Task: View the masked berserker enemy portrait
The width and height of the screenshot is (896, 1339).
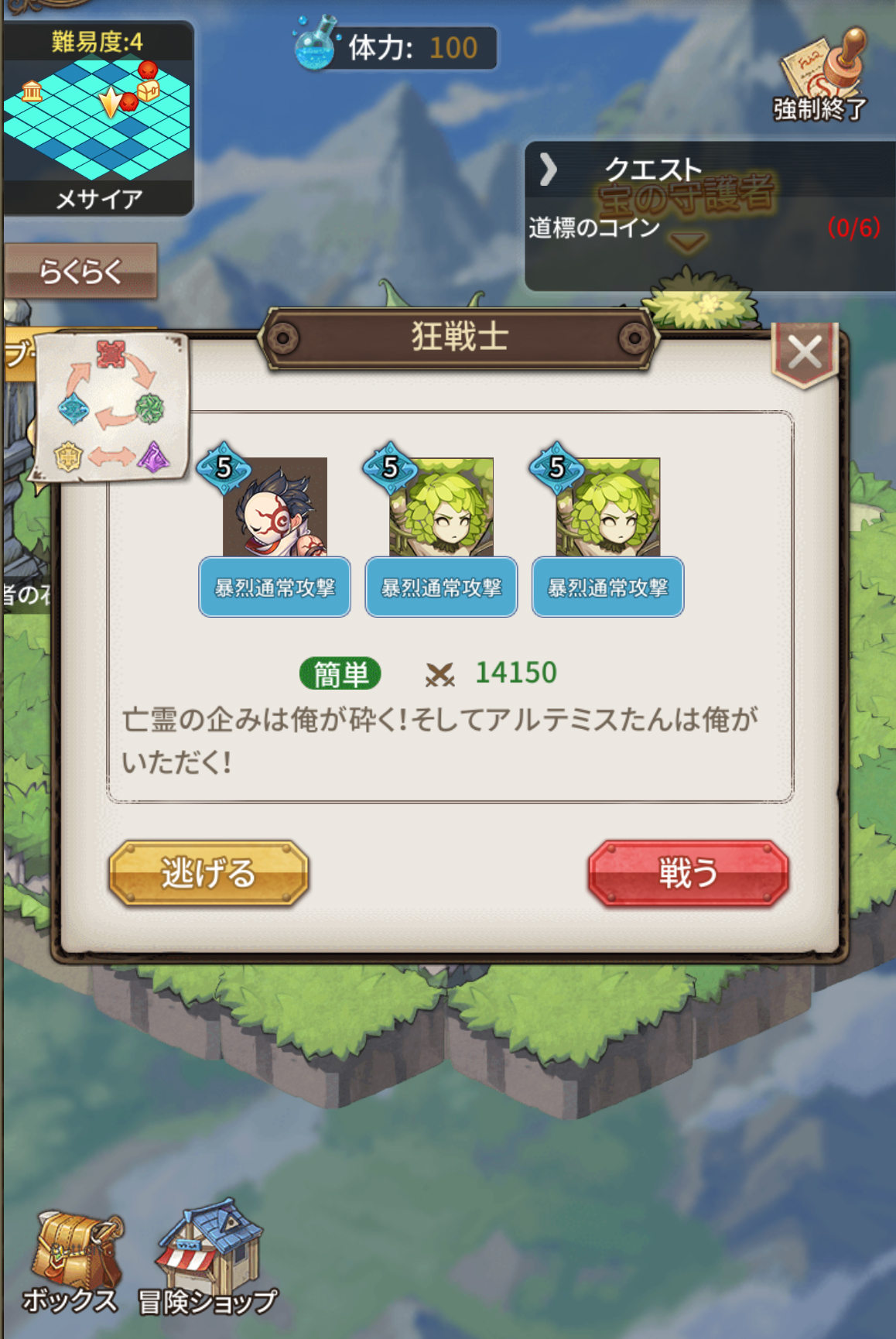Action: 275,507
